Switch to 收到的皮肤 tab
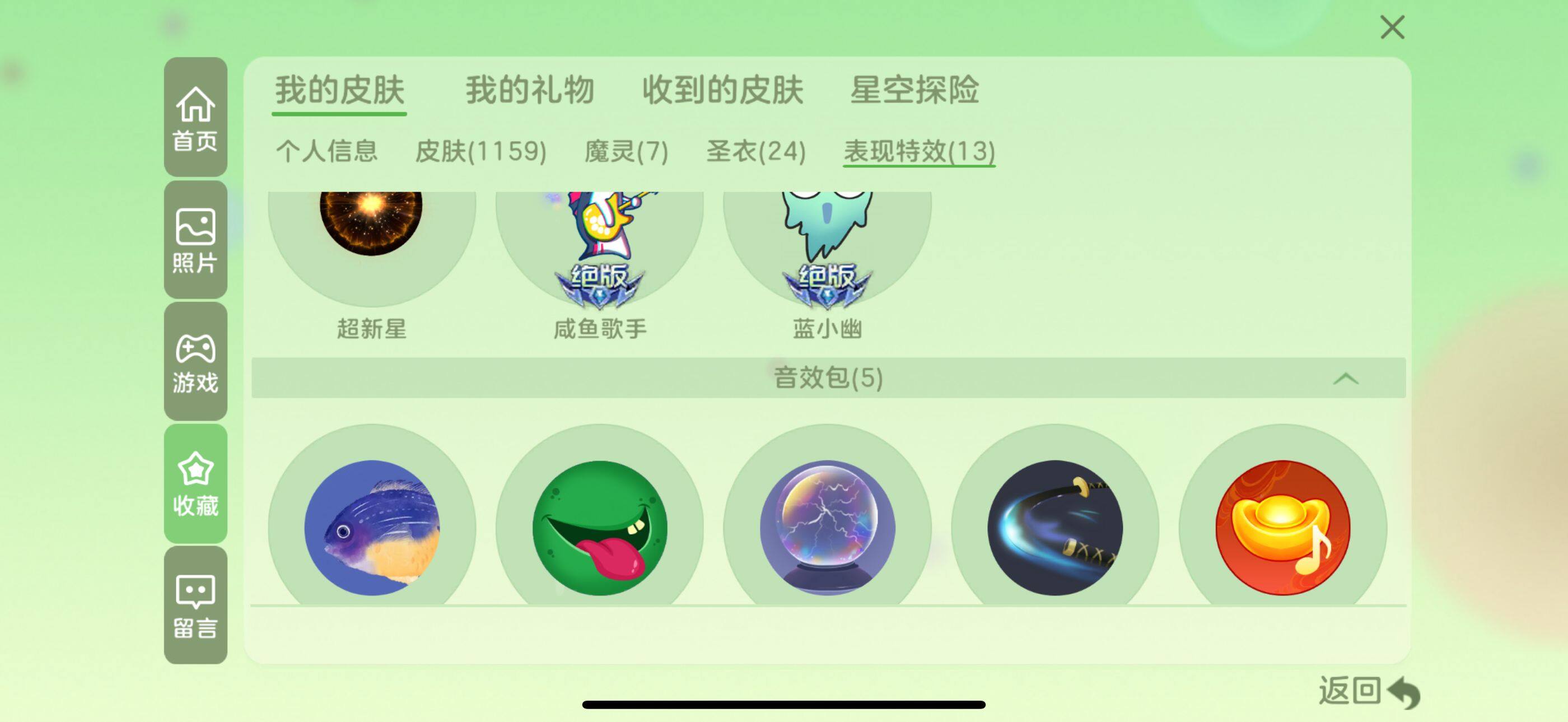The width and height of the screenshot is (1568, 722). pyautogui.click(x=722, y=91)
